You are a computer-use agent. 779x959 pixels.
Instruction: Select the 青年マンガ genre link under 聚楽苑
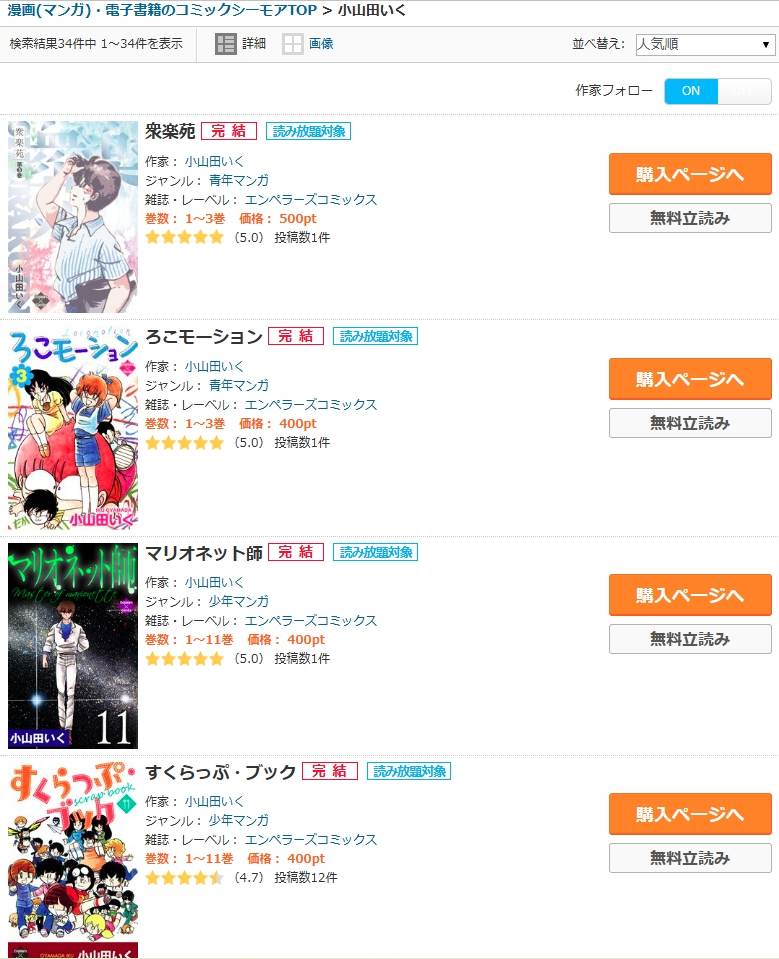tap(239, 180)
